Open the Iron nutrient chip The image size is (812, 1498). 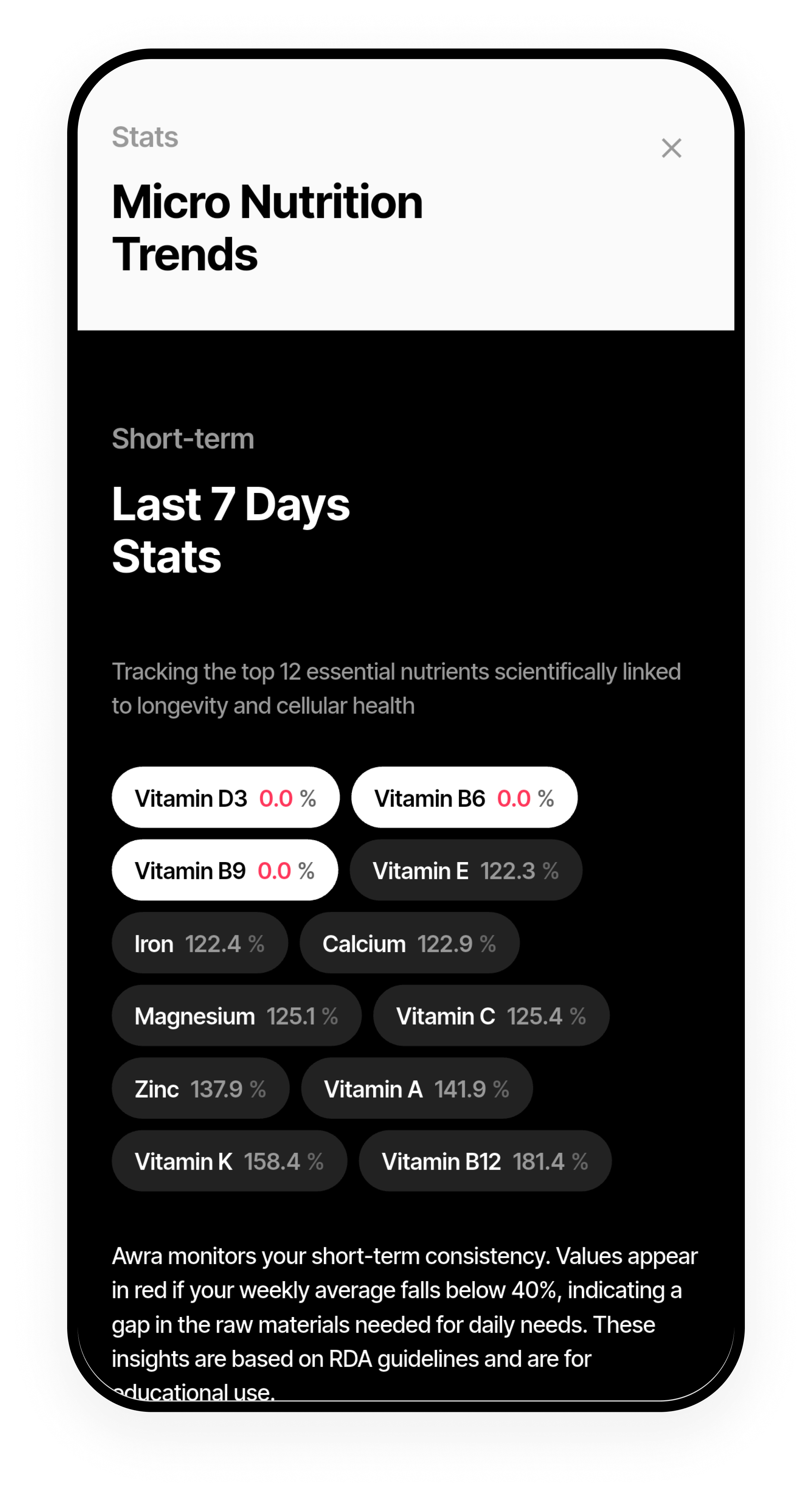[200, 943]
